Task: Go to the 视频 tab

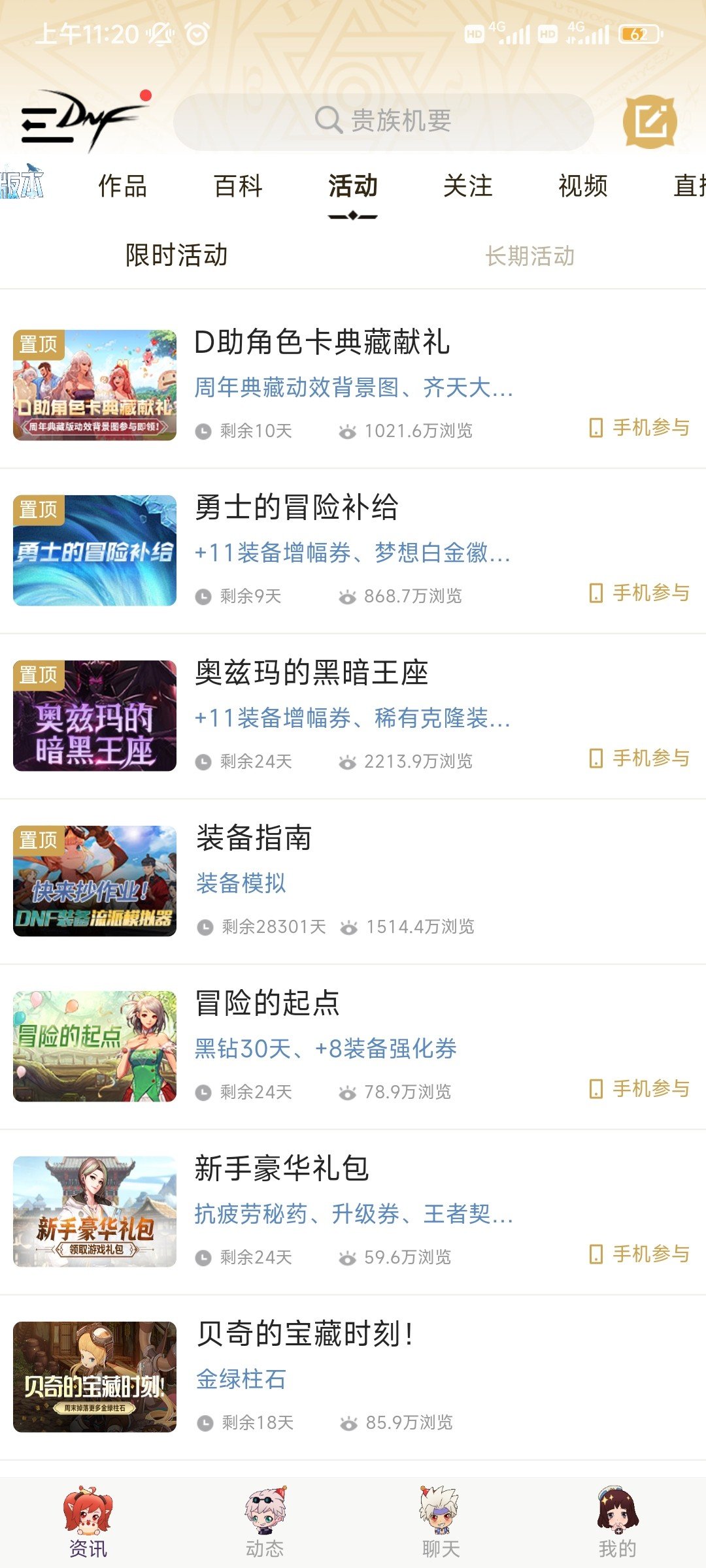Action: coord(582,186)
